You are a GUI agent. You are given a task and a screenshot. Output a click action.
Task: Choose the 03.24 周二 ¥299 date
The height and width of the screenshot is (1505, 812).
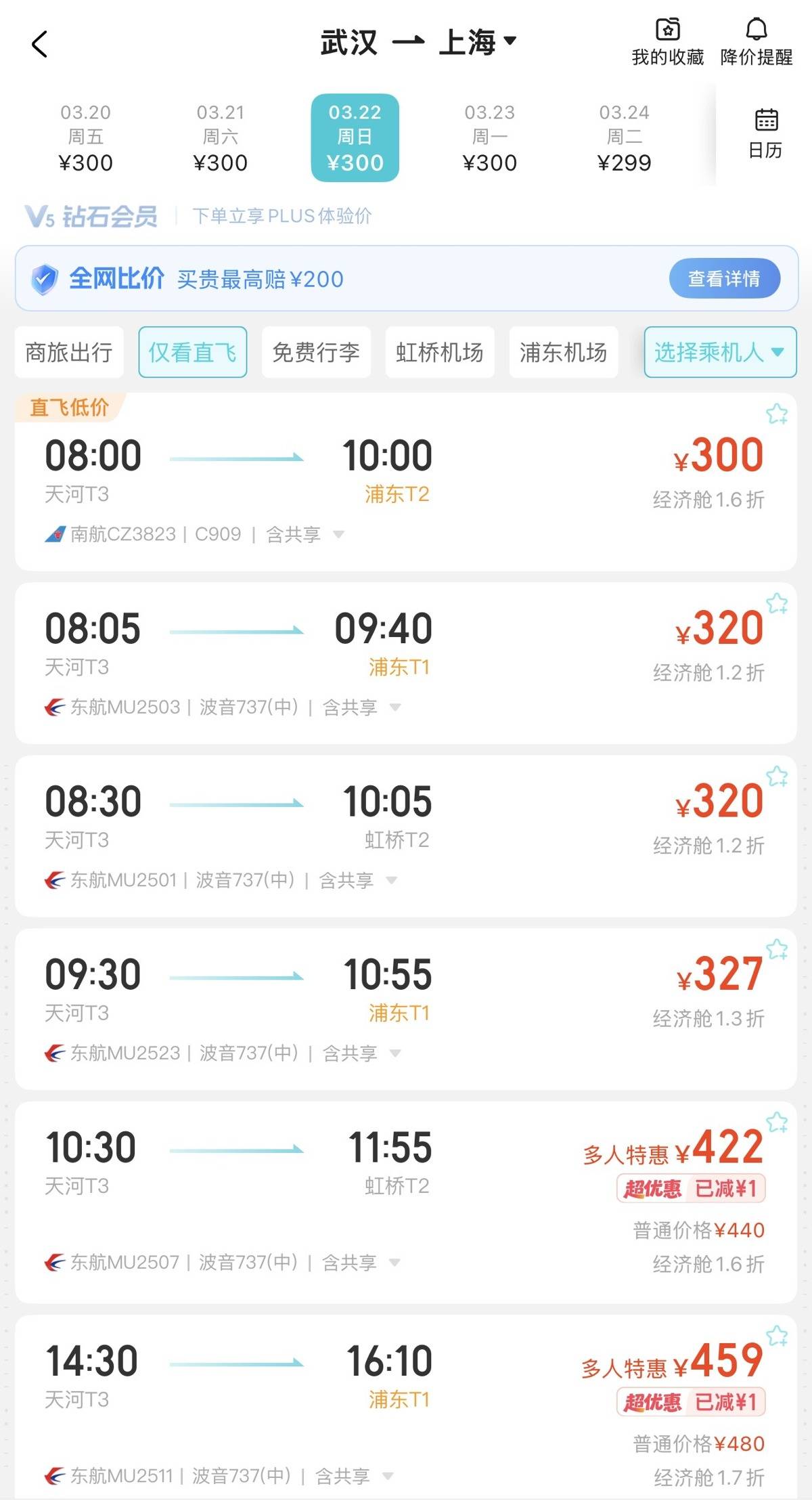coord(624,138)
